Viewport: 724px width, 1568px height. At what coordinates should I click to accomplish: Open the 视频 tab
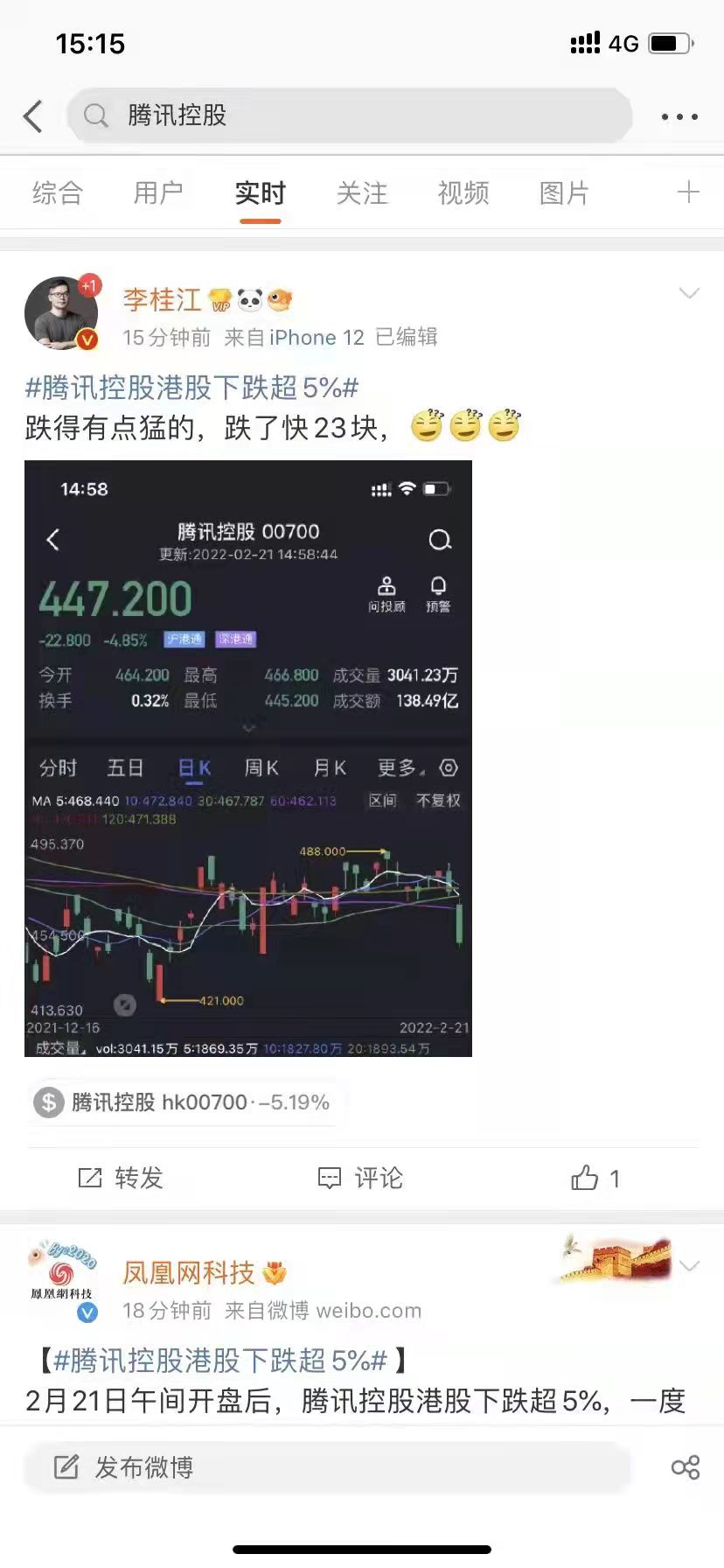tap(463, 192)
